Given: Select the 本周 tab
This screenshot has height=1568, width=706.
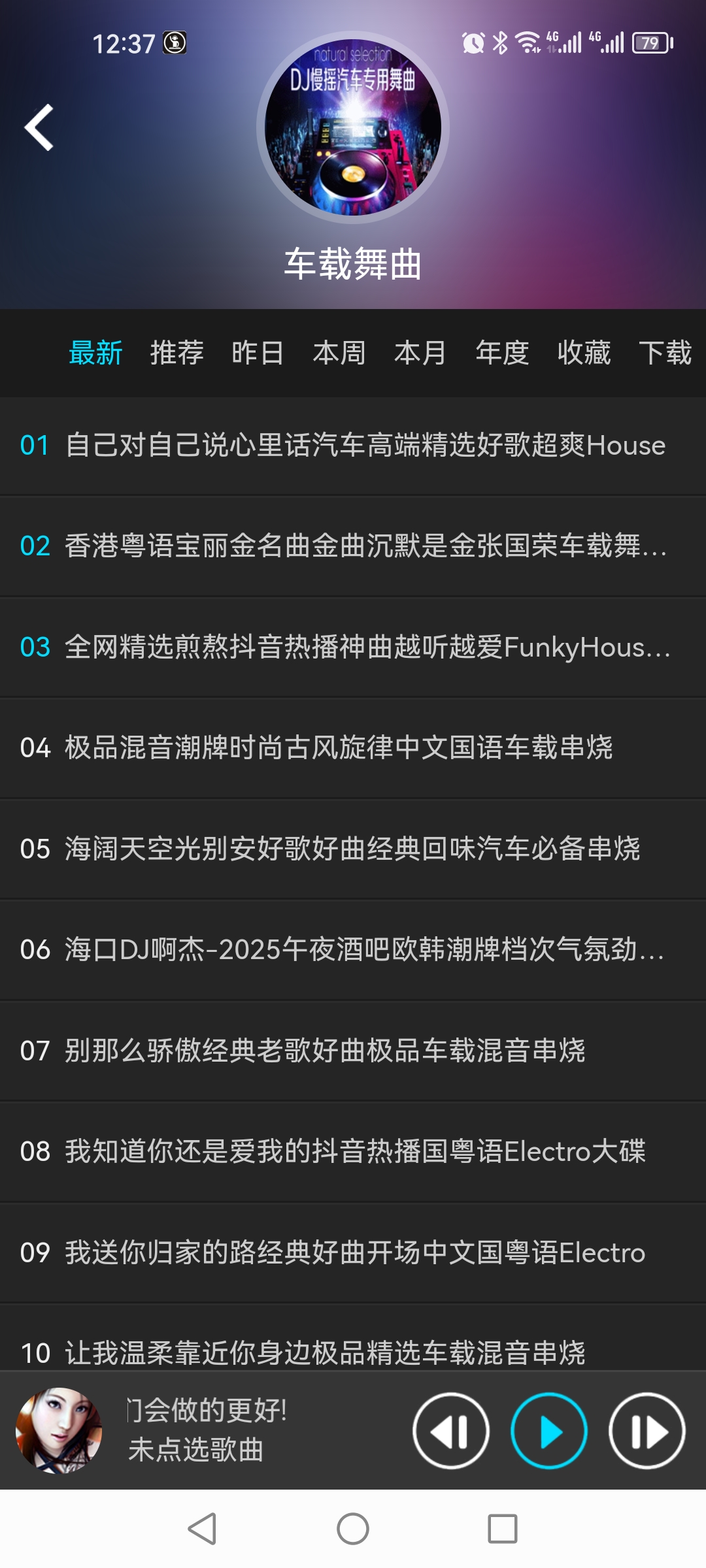Looking at the screenshot, I should tap(339, 353).
